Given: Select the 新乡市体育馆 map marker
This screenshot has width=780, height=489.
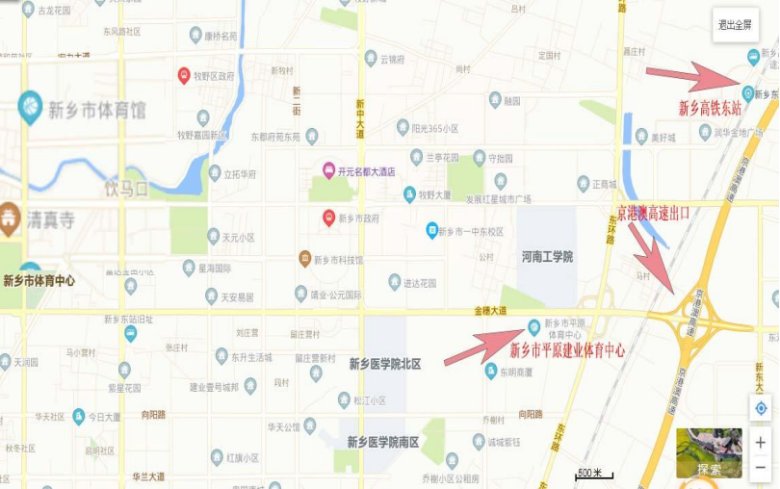Looking at the screenshot, I should tap(30, 105).
